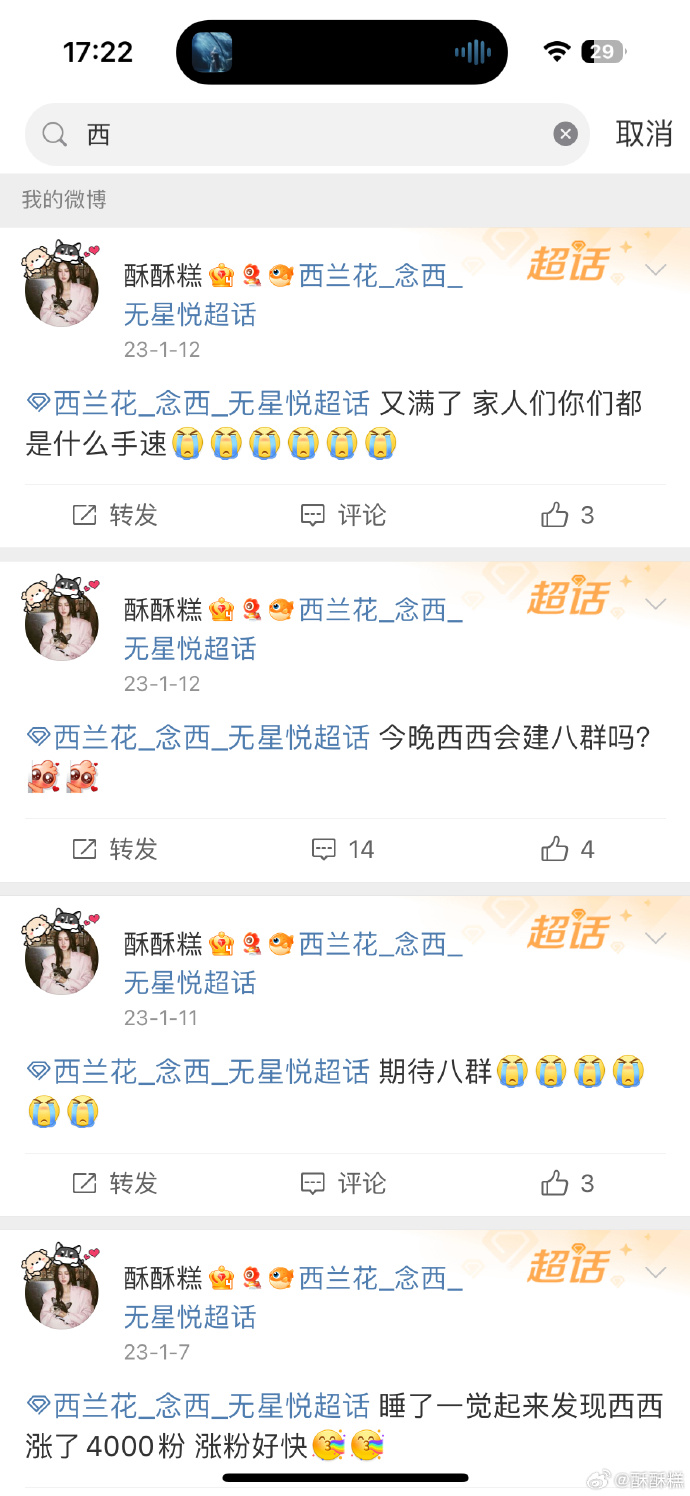
Task: Like the post asking 今晚西西会建八群吗
Action: (567, 849)
